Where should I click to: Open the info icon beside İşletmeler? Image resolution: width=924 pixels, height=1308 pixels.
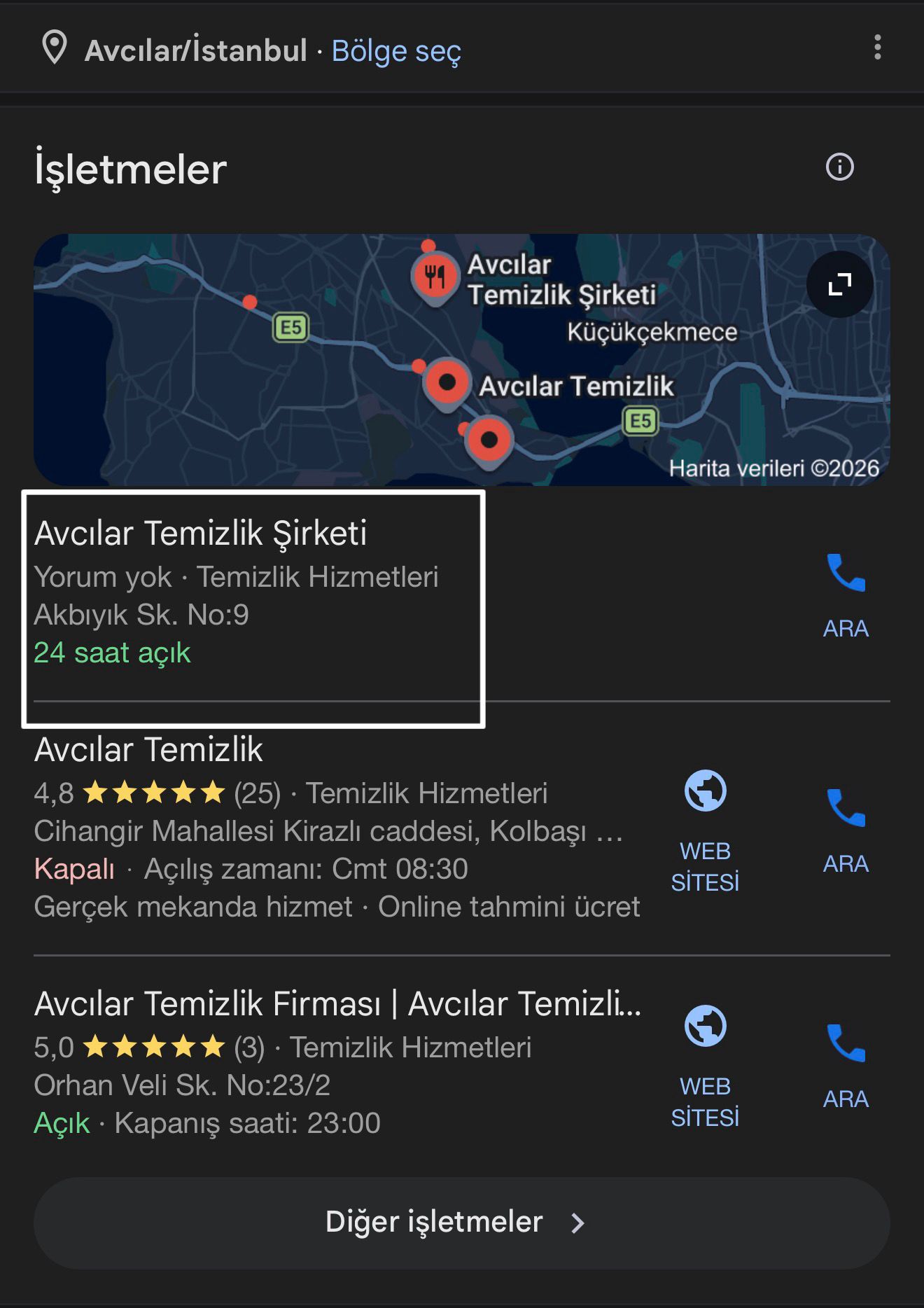click(839, 167)
